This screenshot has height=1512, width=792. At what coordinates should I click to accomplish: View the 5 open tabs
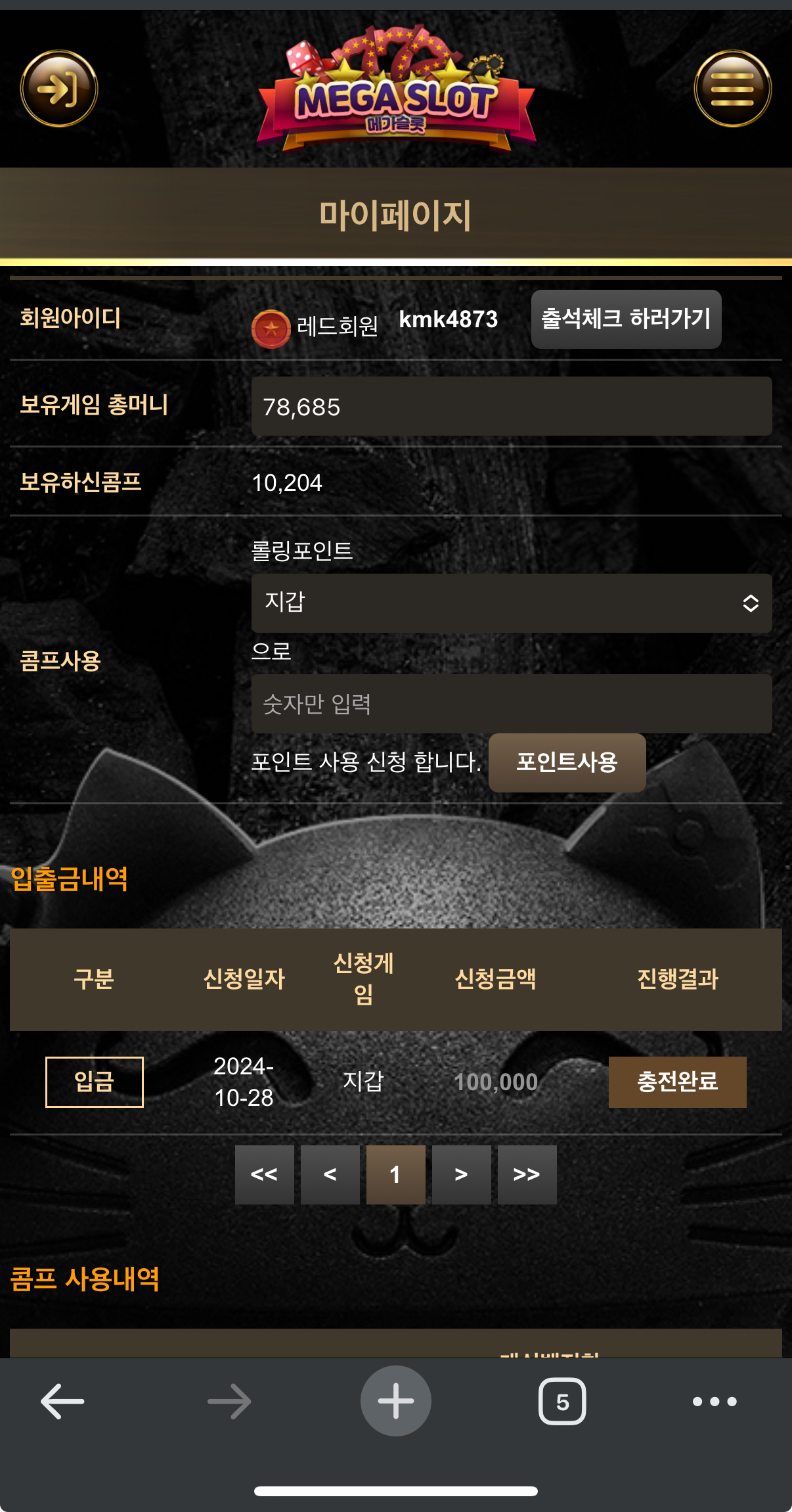[562, 1401]
